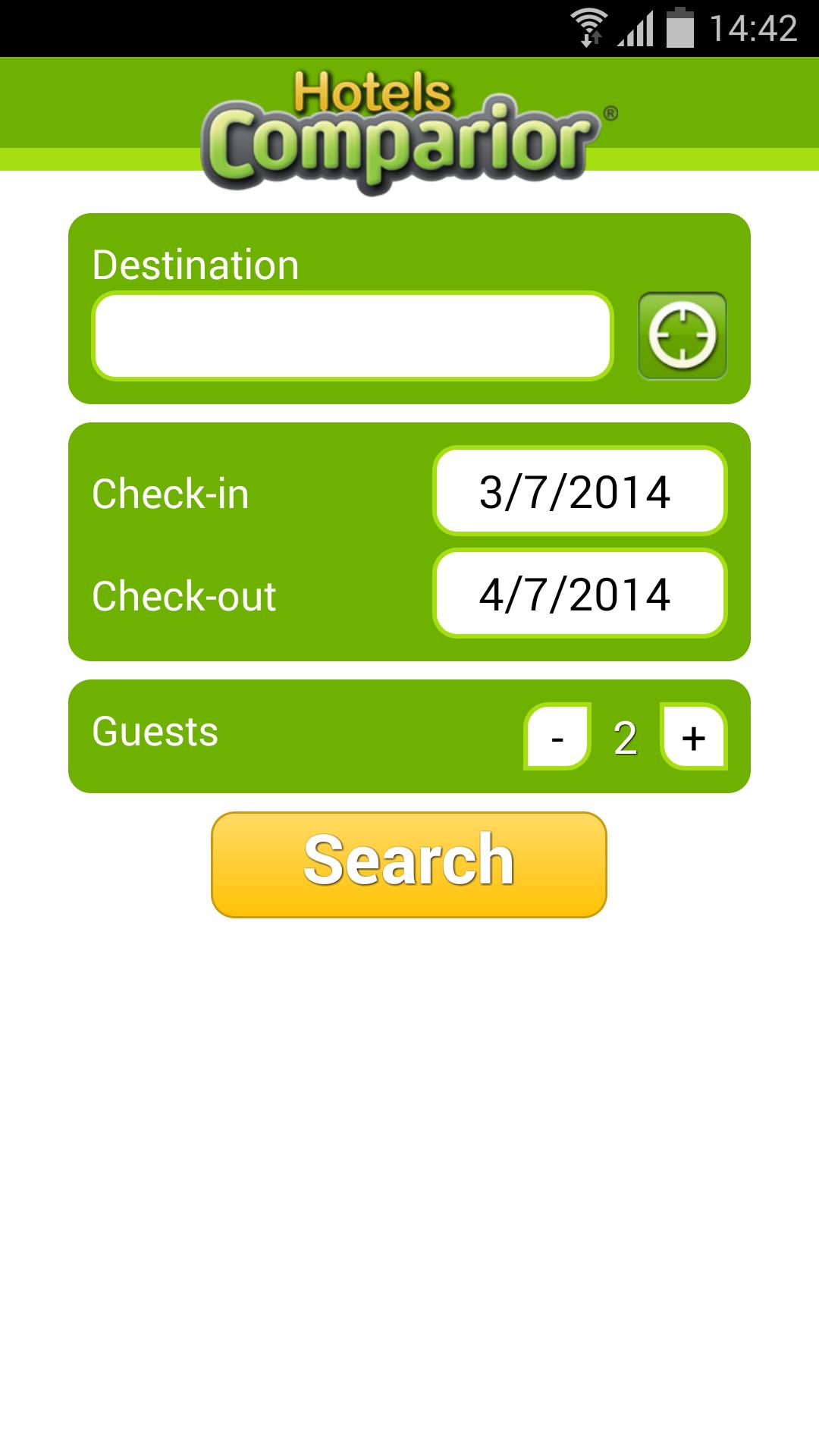Tap the Destination panel heading
The image size is (819, 1456).
point(194,263)
